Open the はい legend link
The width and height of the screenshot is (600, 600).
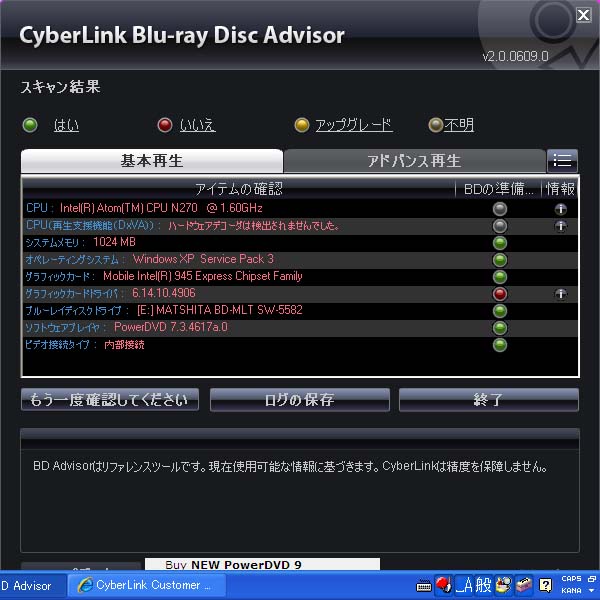(66, 125)
